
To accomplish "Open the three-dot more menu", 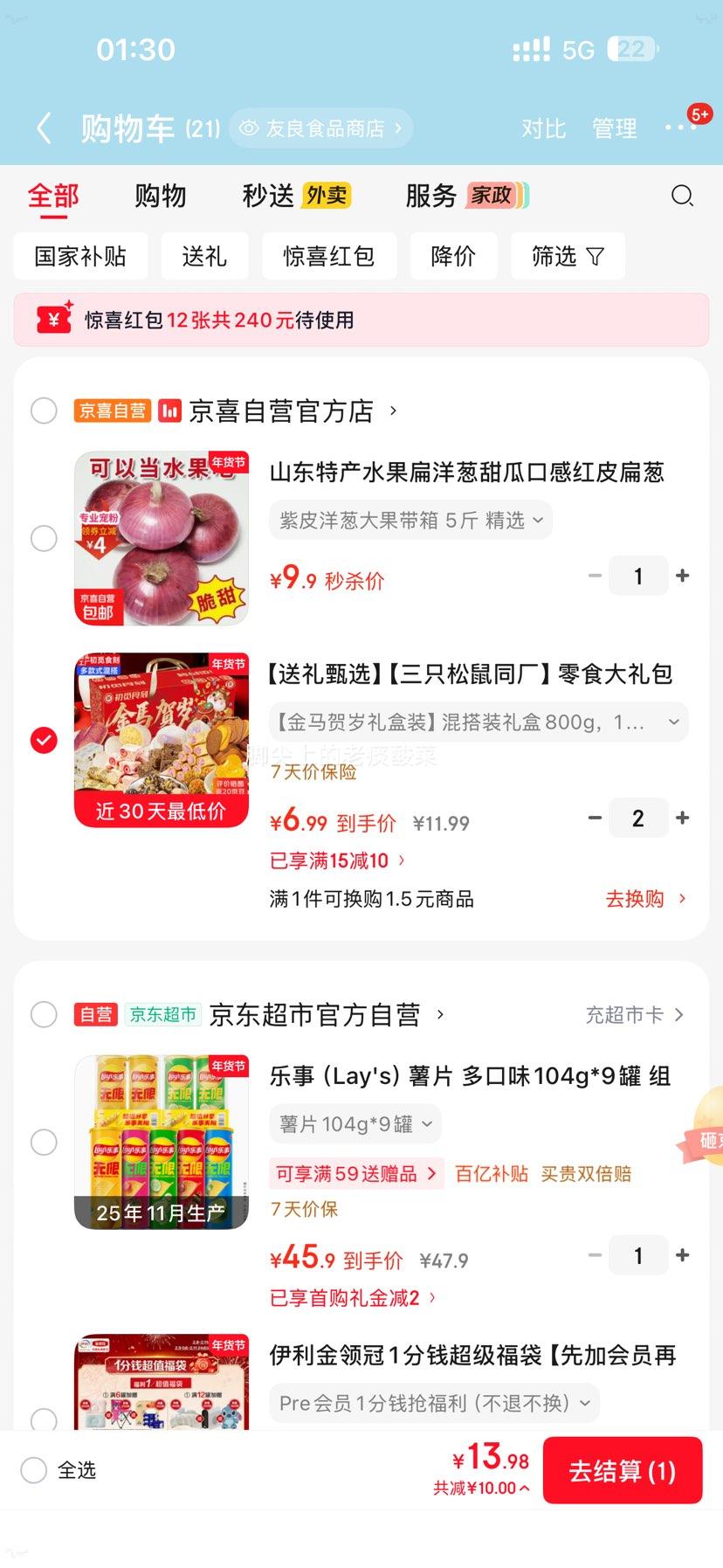I will click(x=679, y=128).
